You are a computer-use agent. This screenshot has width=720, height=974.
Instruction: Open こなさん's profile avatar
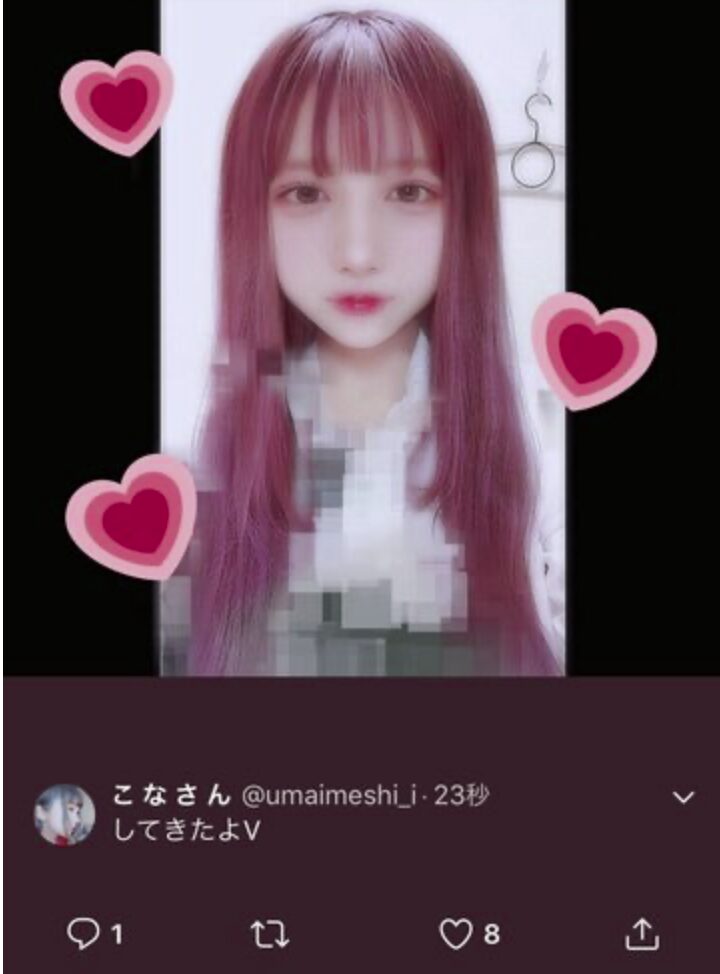coord(65,813)
